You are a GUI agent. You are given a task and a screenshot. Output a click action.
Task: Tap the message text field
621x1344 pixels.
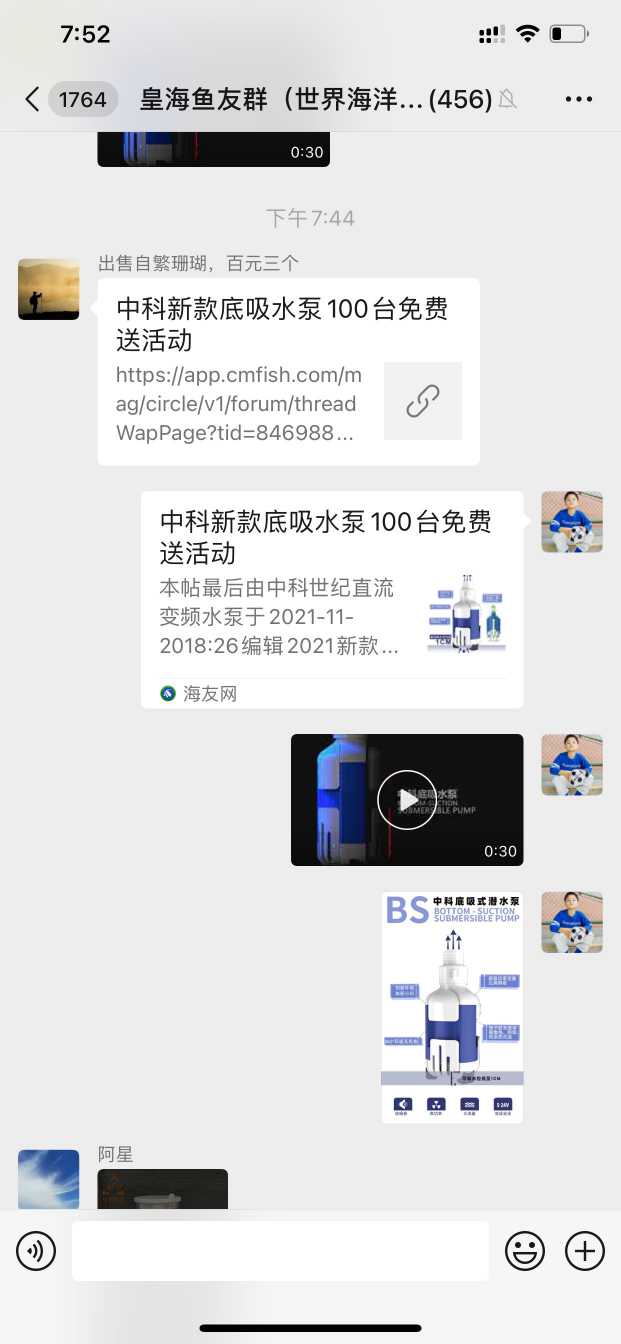click(x=280, y=1251)
